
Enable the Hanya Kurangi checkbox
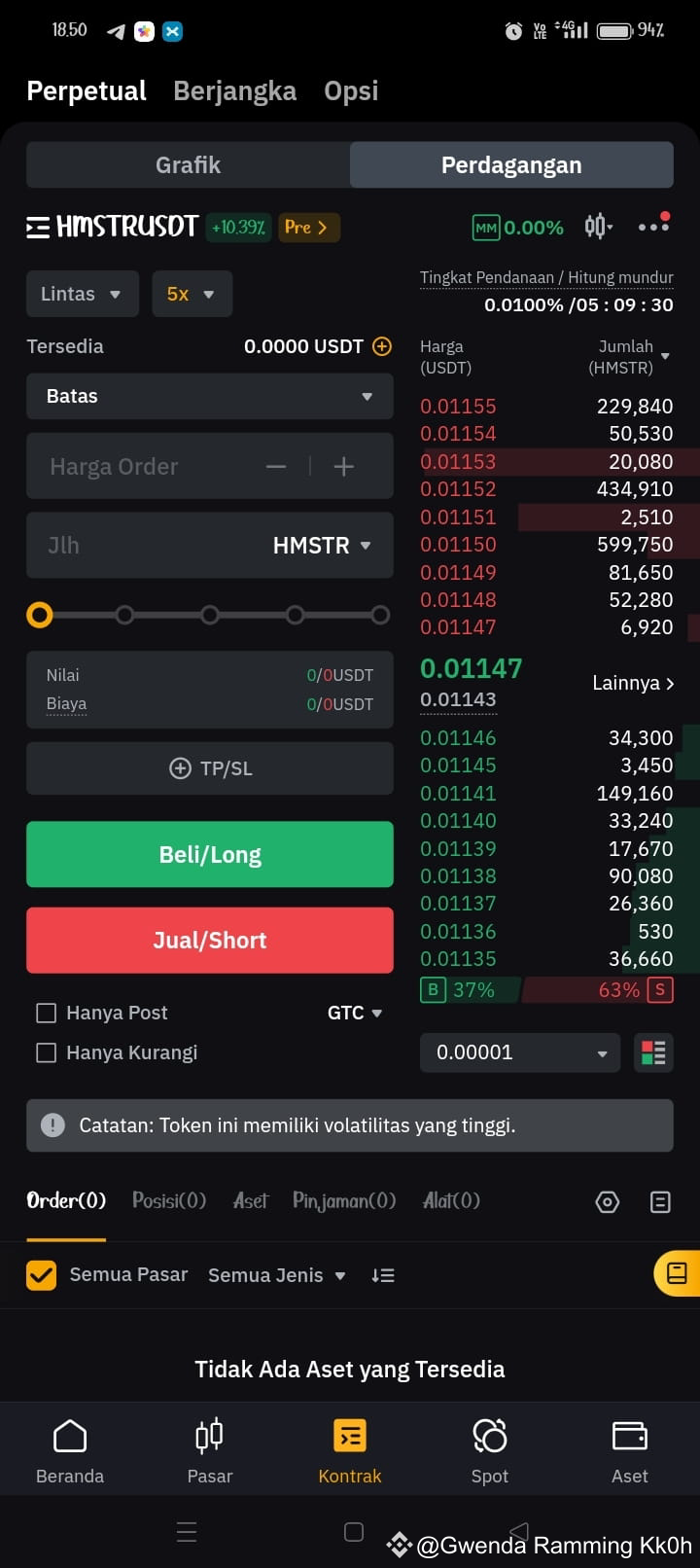coord(46,1052)
